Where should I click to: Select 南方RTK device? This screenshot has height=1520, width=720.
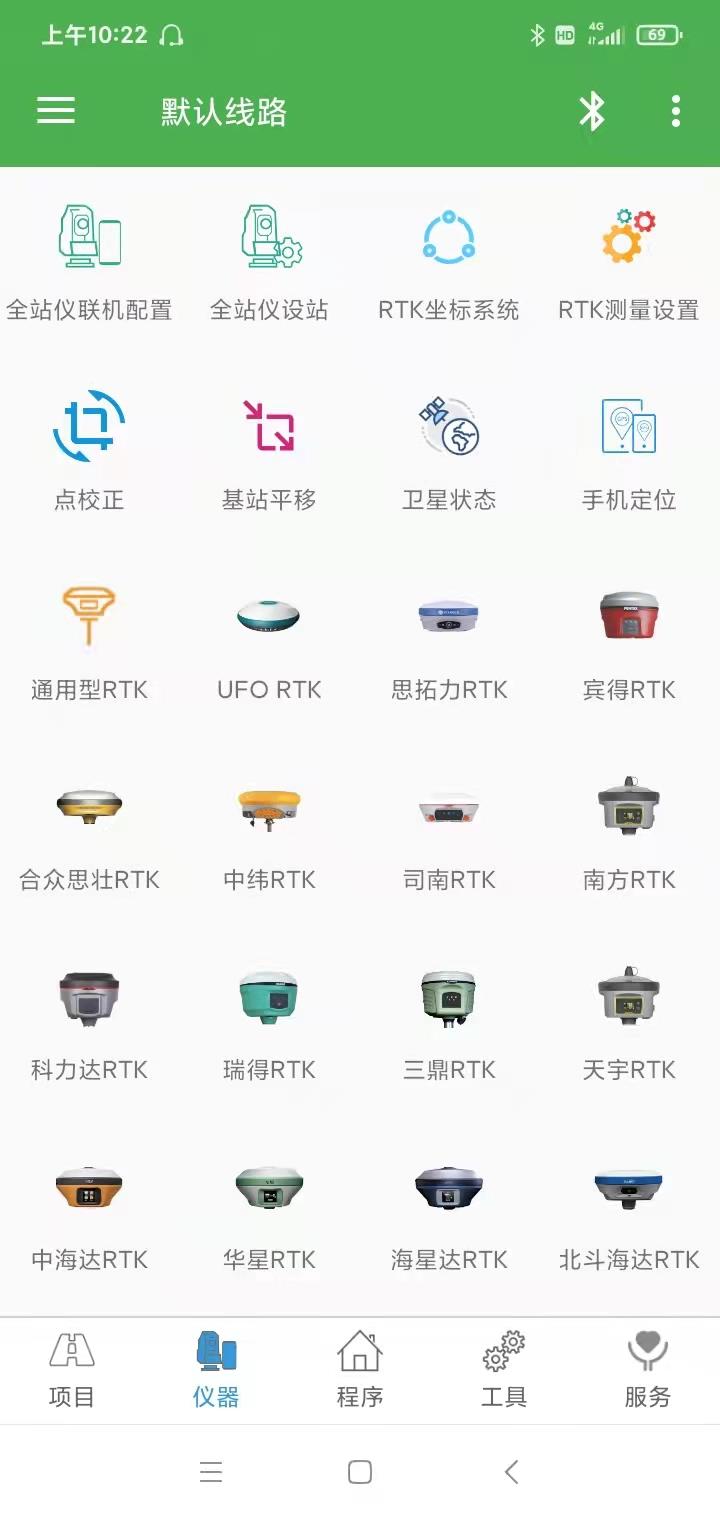pyautogui.click(x=629, y=830)
